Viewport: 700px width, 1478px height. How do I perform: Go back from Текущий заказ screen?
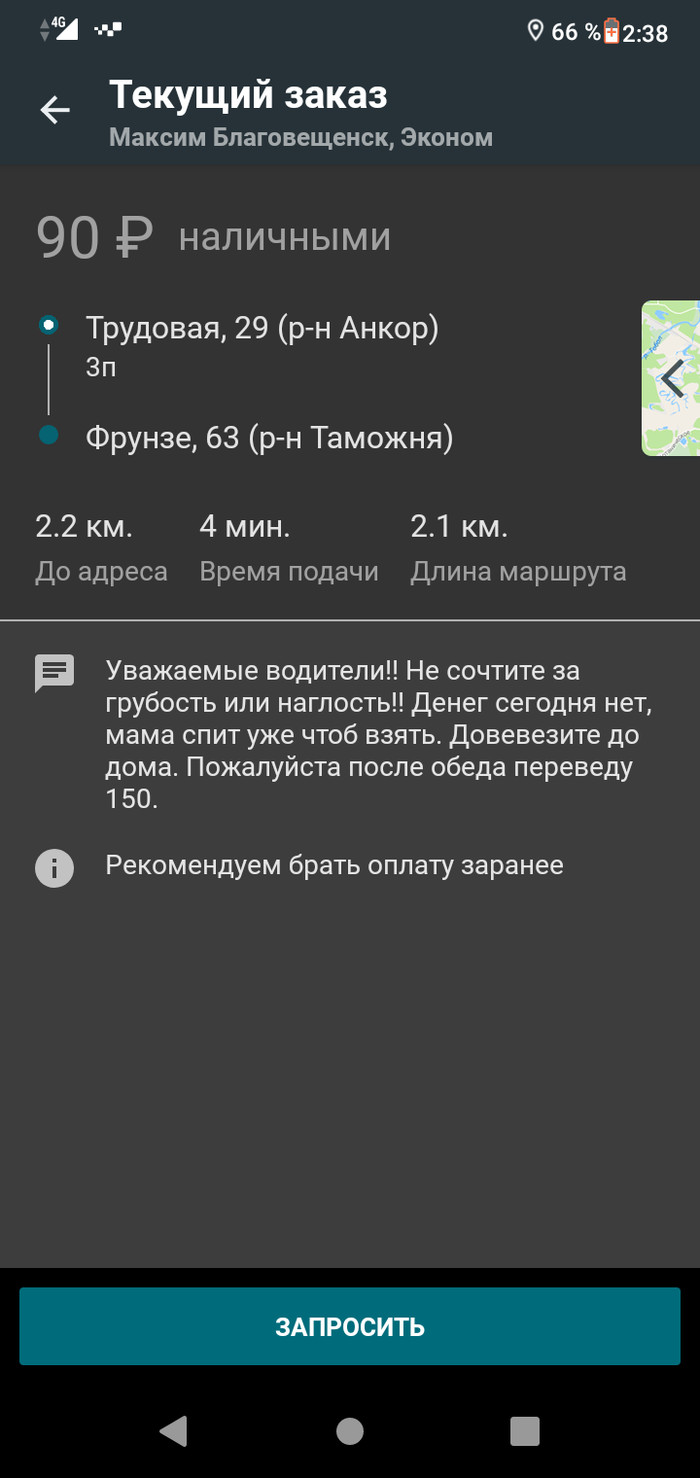click(x=55, y=110)
